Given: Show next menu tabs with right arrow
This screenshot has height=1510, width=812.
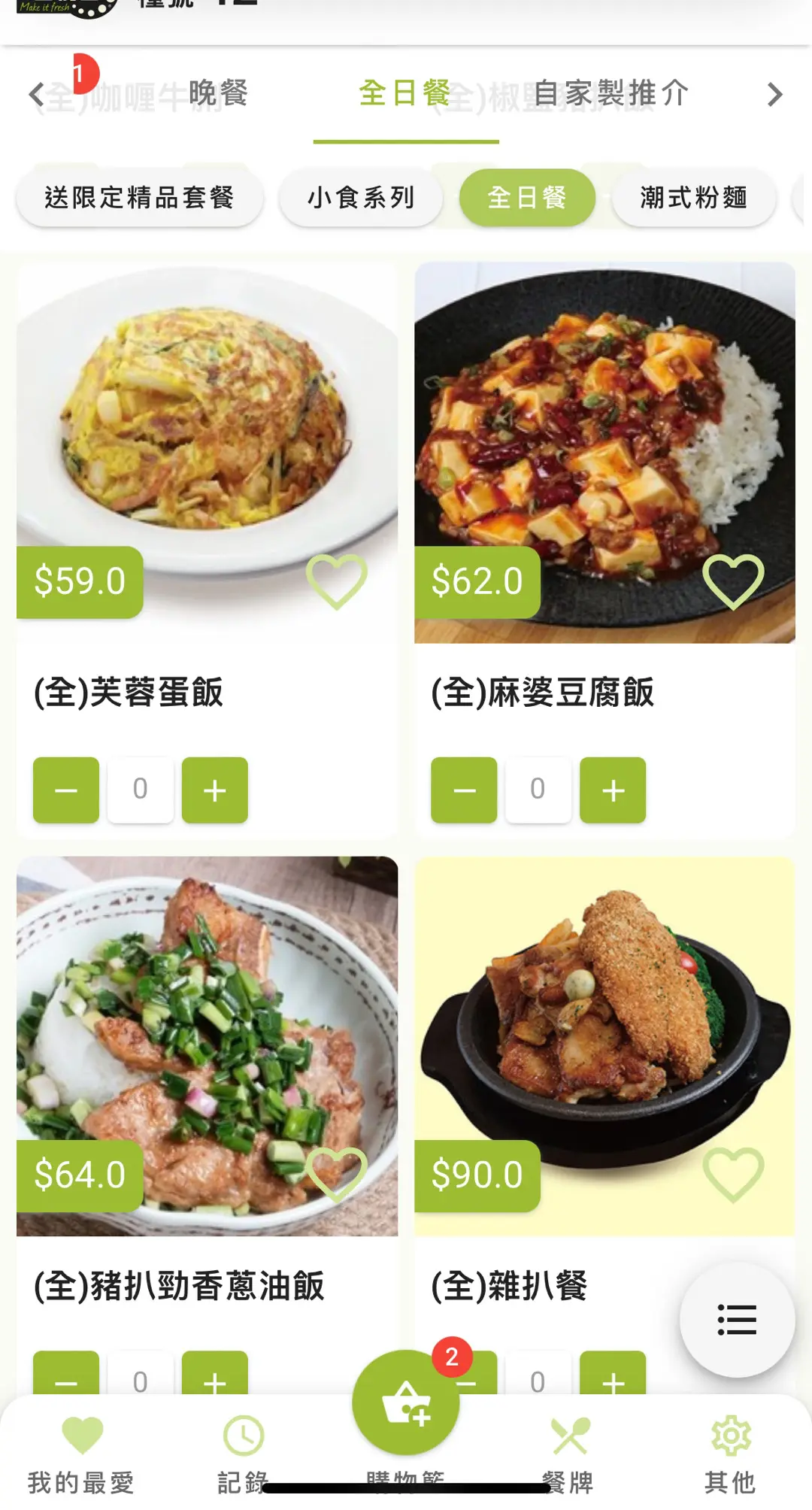Looking at the screenshot, I should coord(774,95).
